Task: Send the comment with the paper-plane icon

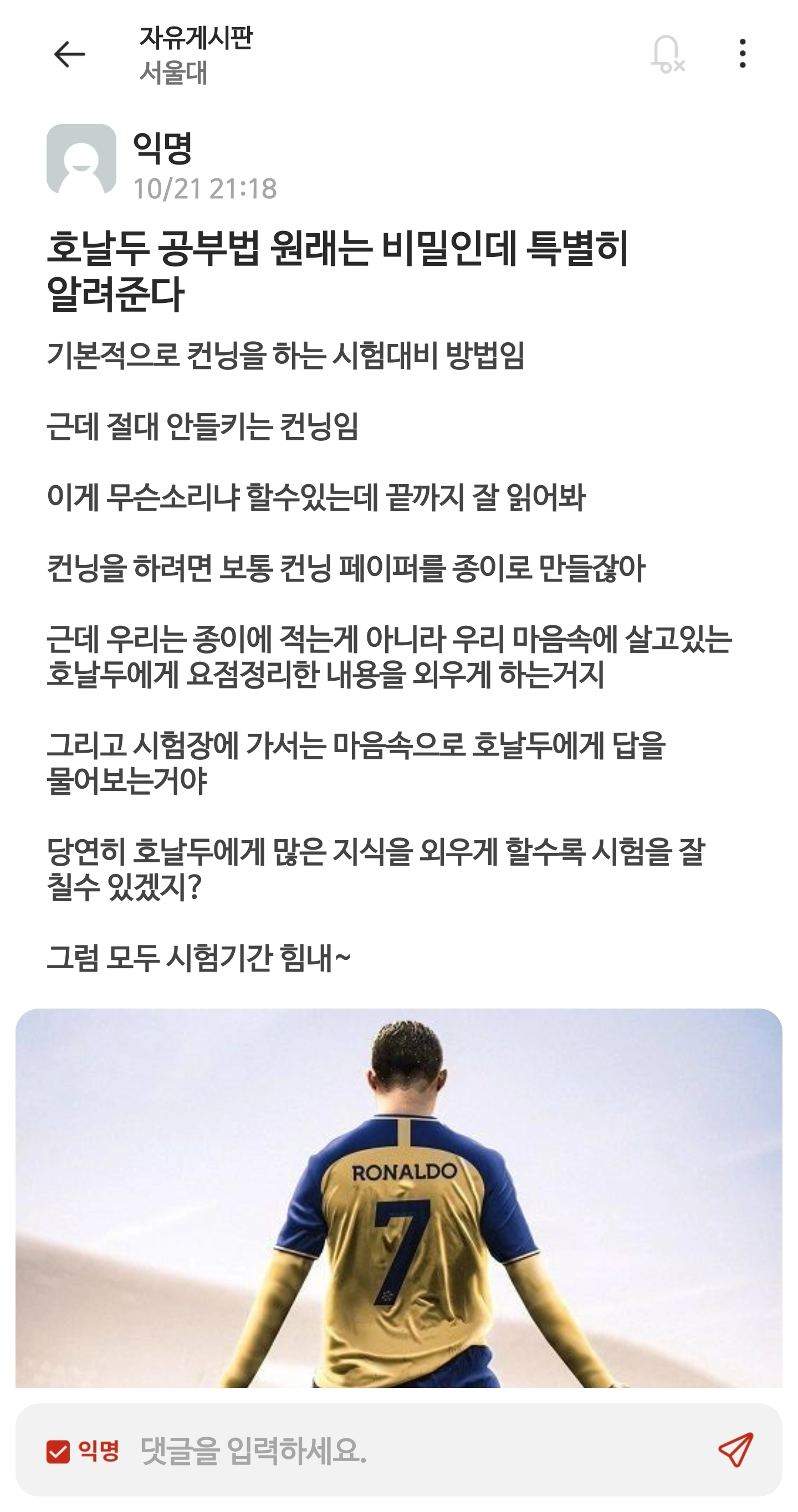Action: 735,1450
